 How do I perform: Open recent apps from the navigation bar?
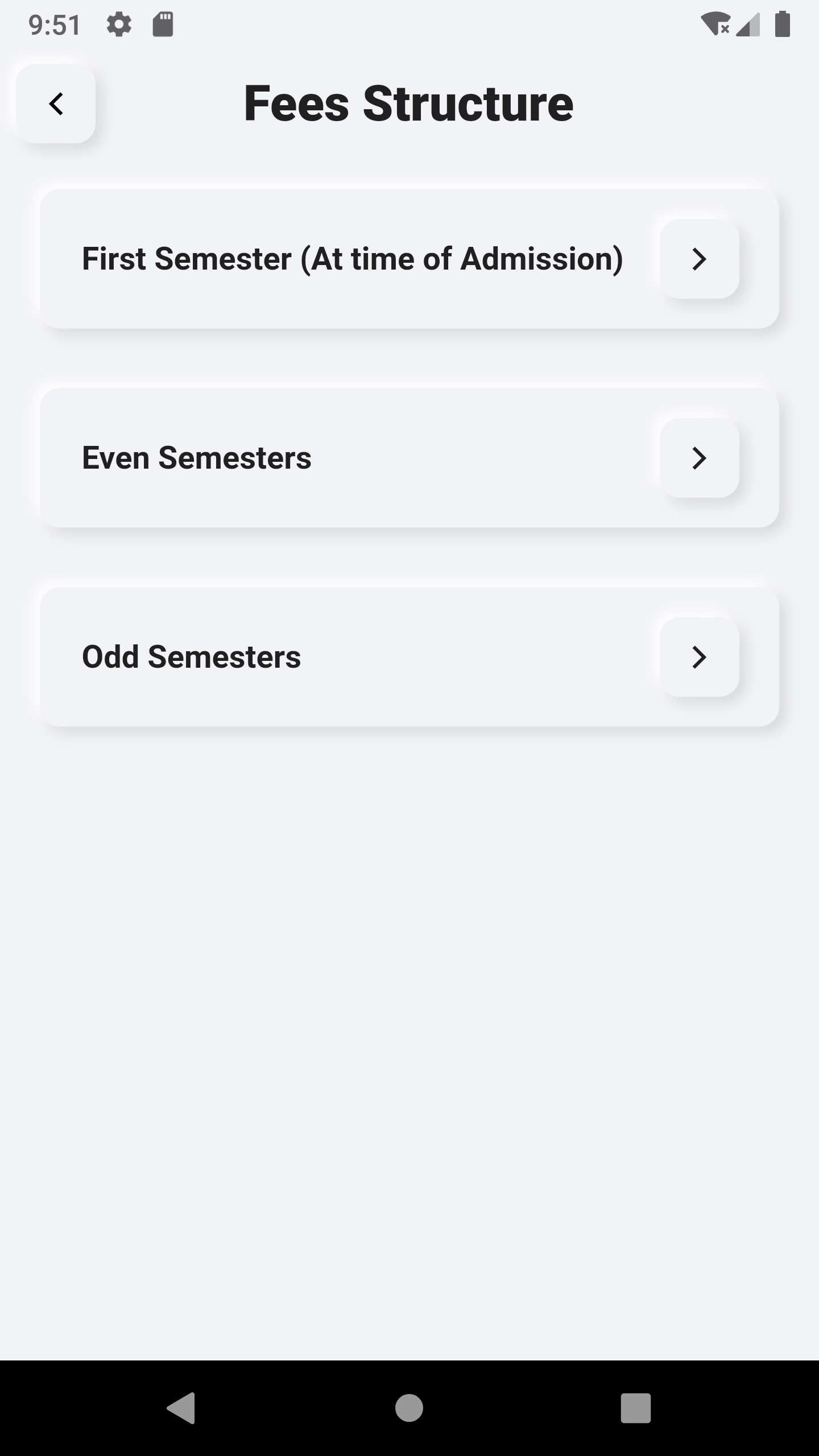coord(635,1408)
